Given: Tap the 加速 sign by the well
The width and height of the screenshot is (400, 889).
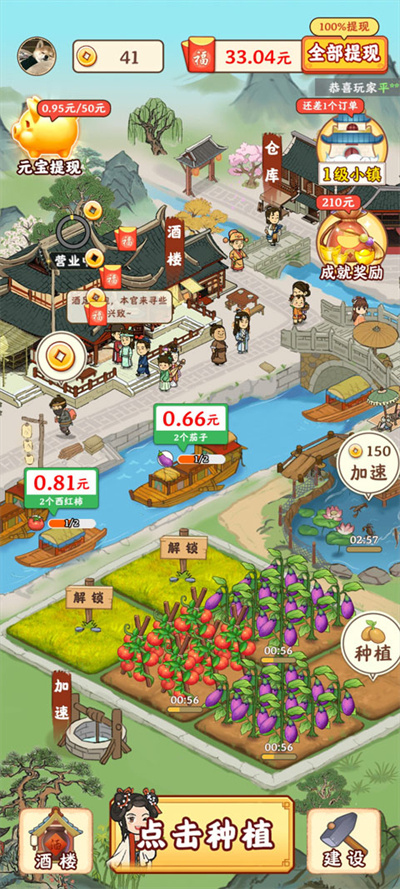Looking at the screenshot, I should click(x=62, y=701).
